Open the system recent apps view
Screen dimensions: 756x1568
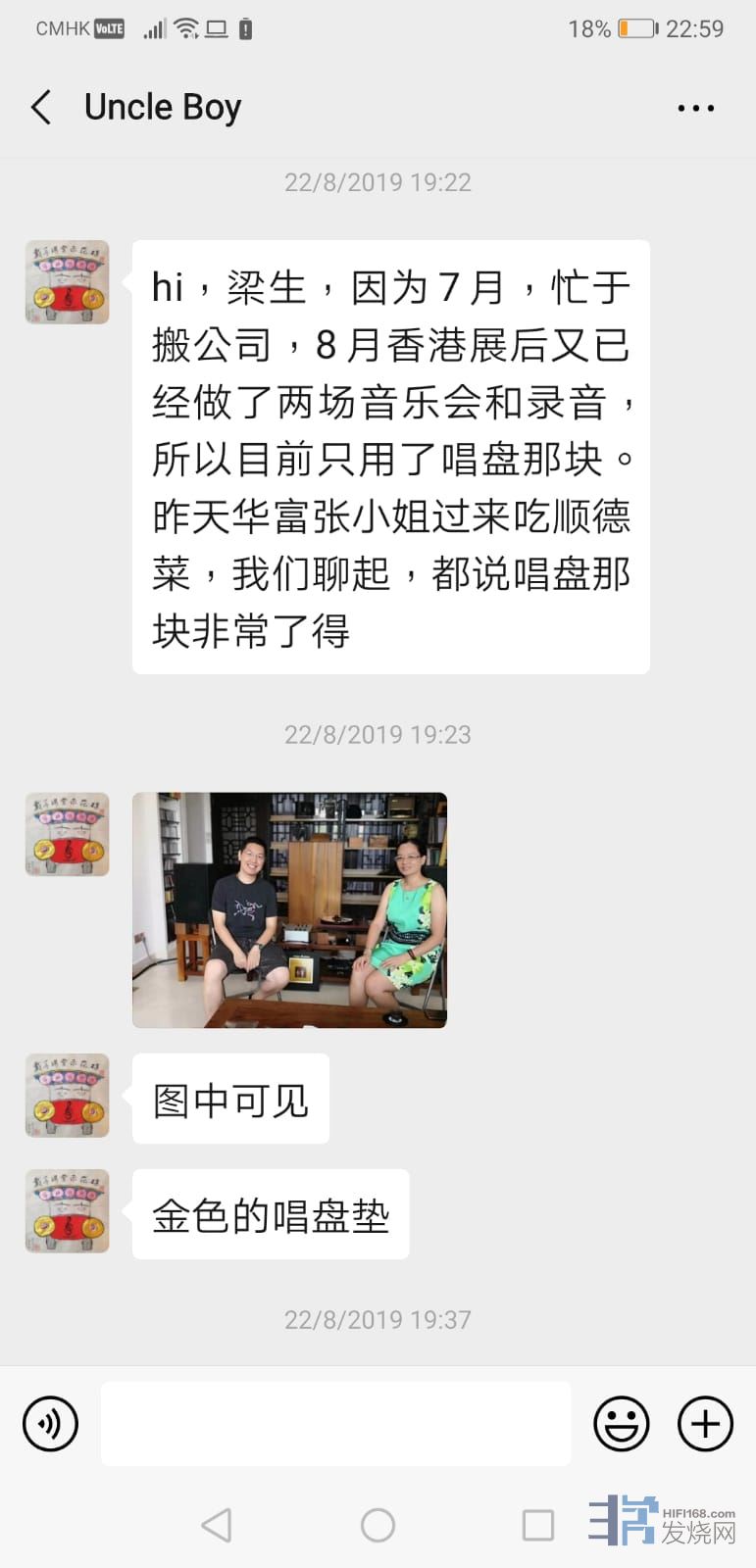coord(537,1525)
